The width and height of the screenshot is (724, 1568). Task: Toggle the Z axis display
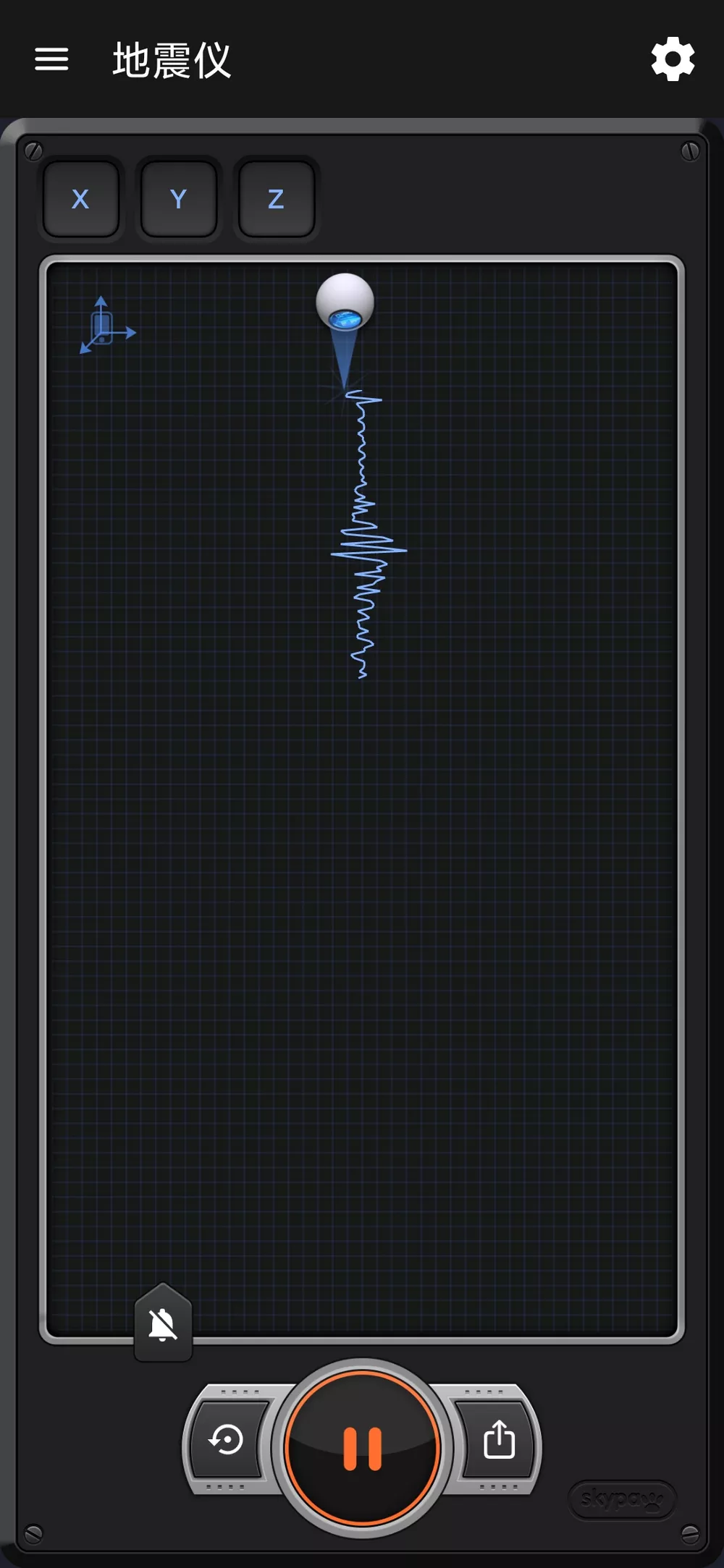tap(275, 199)
